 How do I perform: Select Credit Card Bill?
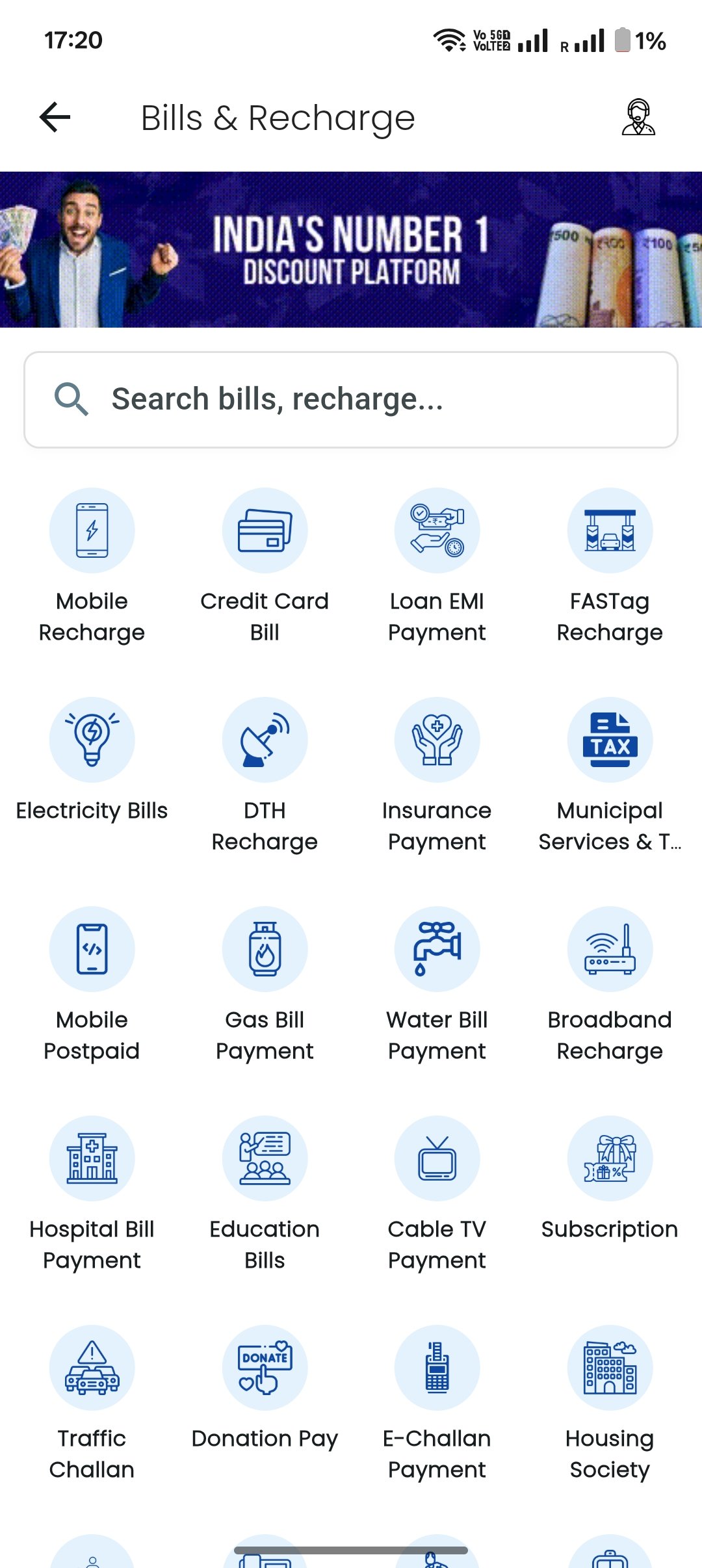coord(265,531)
